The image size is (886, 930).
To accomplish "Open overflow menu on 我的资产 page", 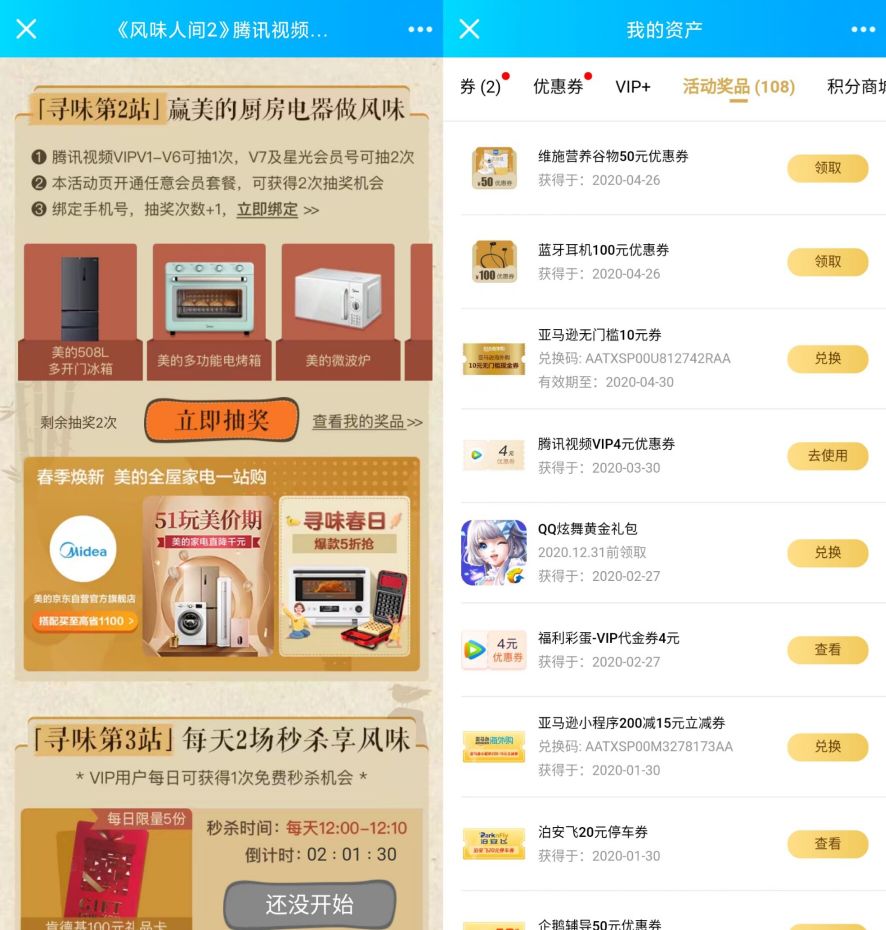I will [862, 29].
